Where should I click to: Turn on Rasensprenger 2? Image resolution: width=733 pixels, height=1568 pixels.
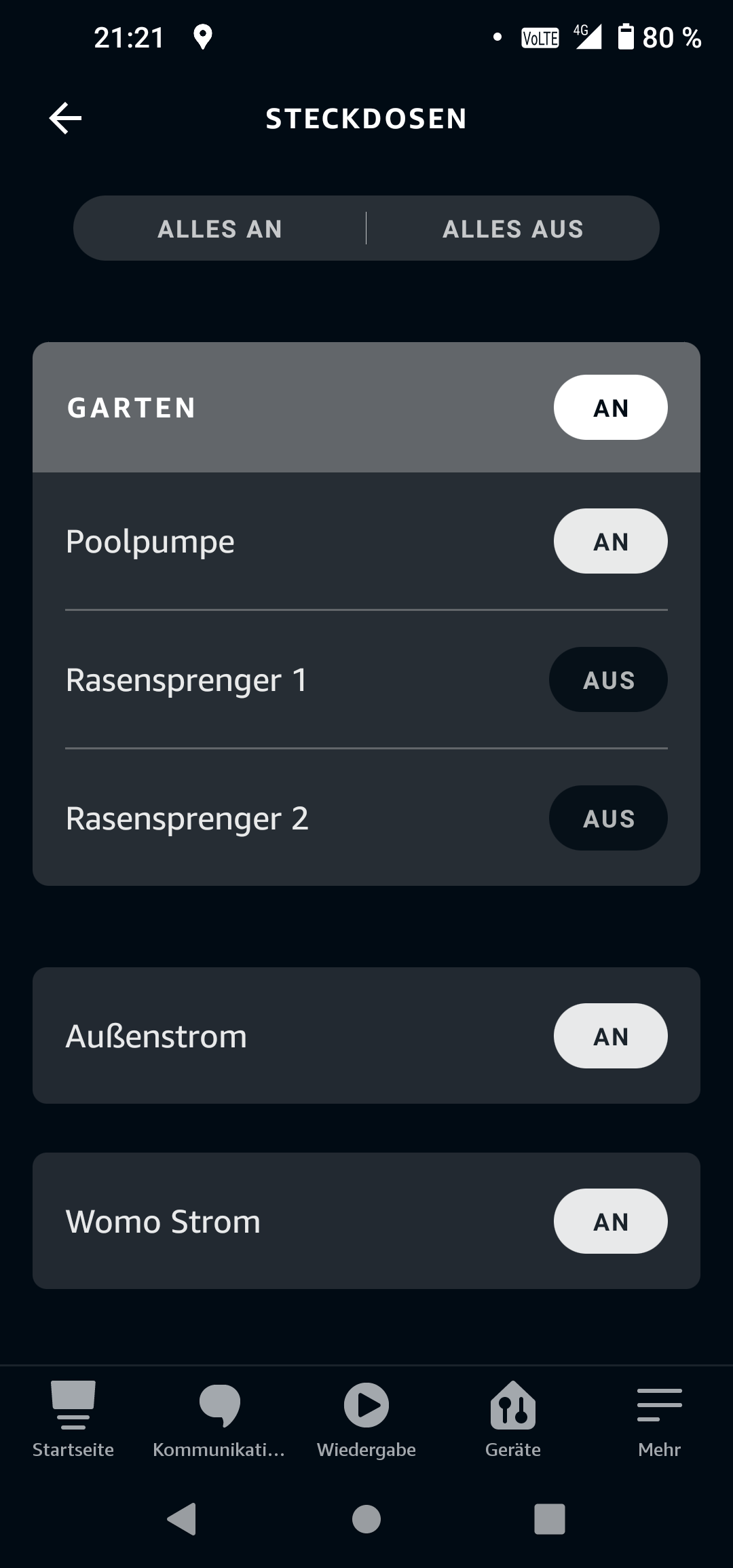click(x=608, y=818)
